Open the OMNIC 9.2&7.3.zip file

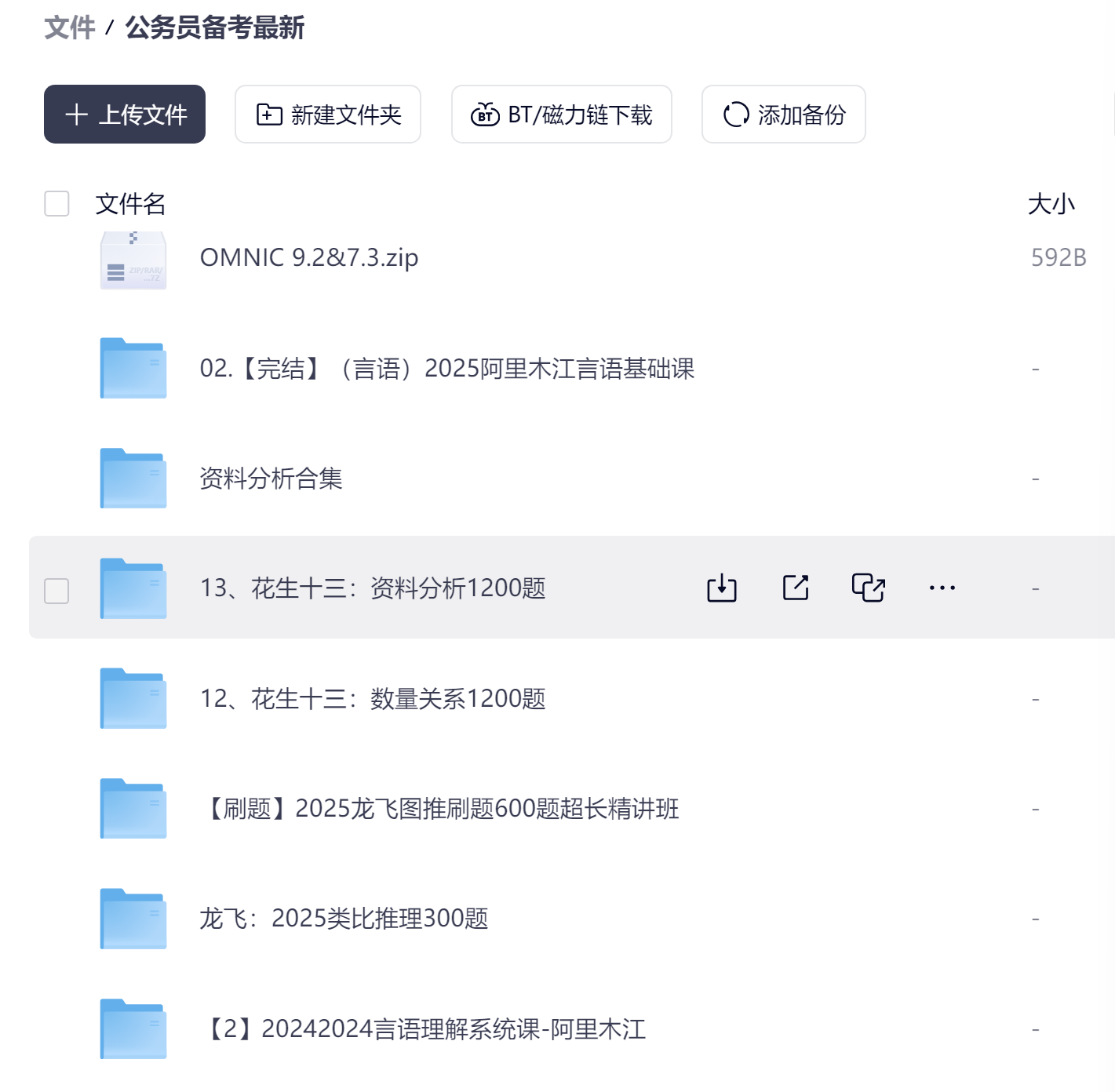[309, 257]
